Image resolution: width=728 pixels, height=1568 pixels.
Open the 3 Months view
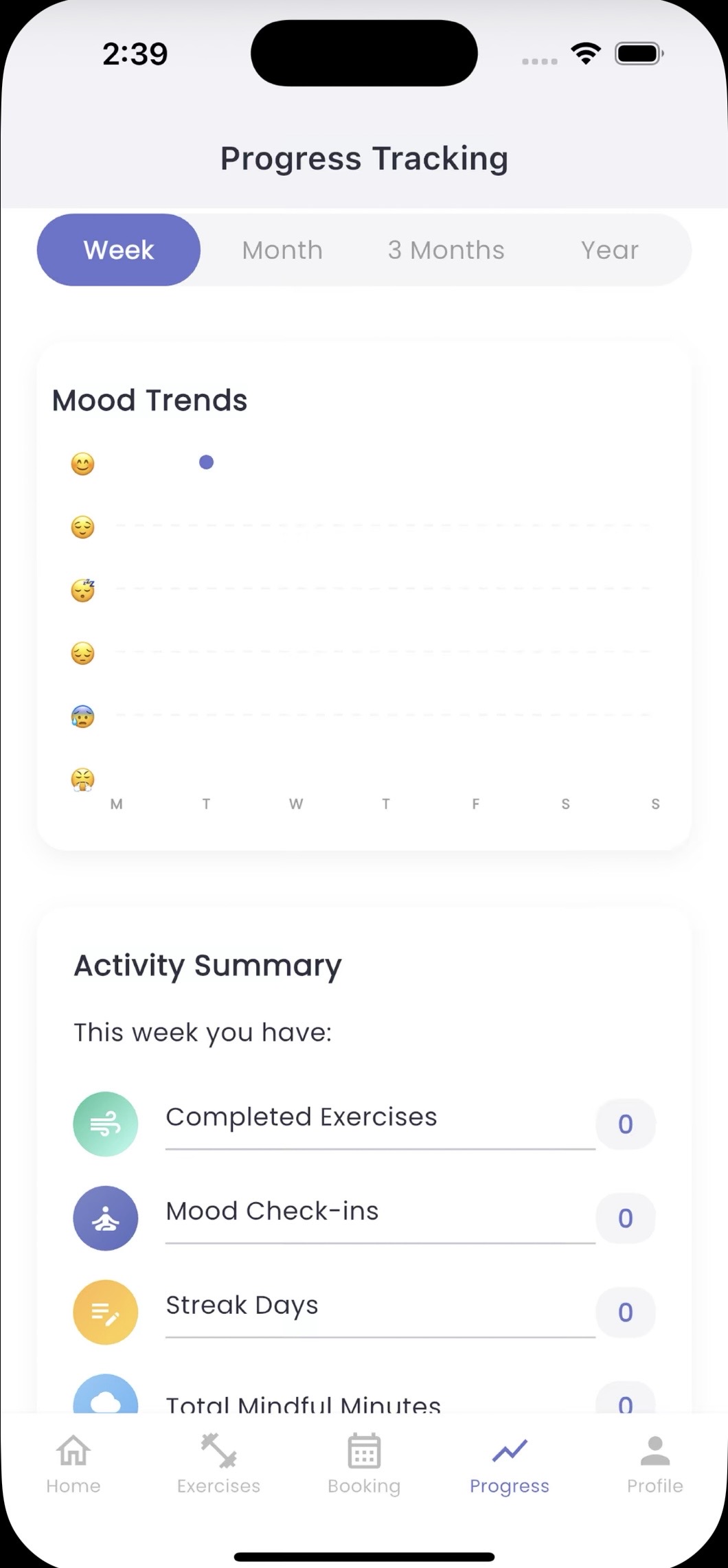click(x=446, y=249)
